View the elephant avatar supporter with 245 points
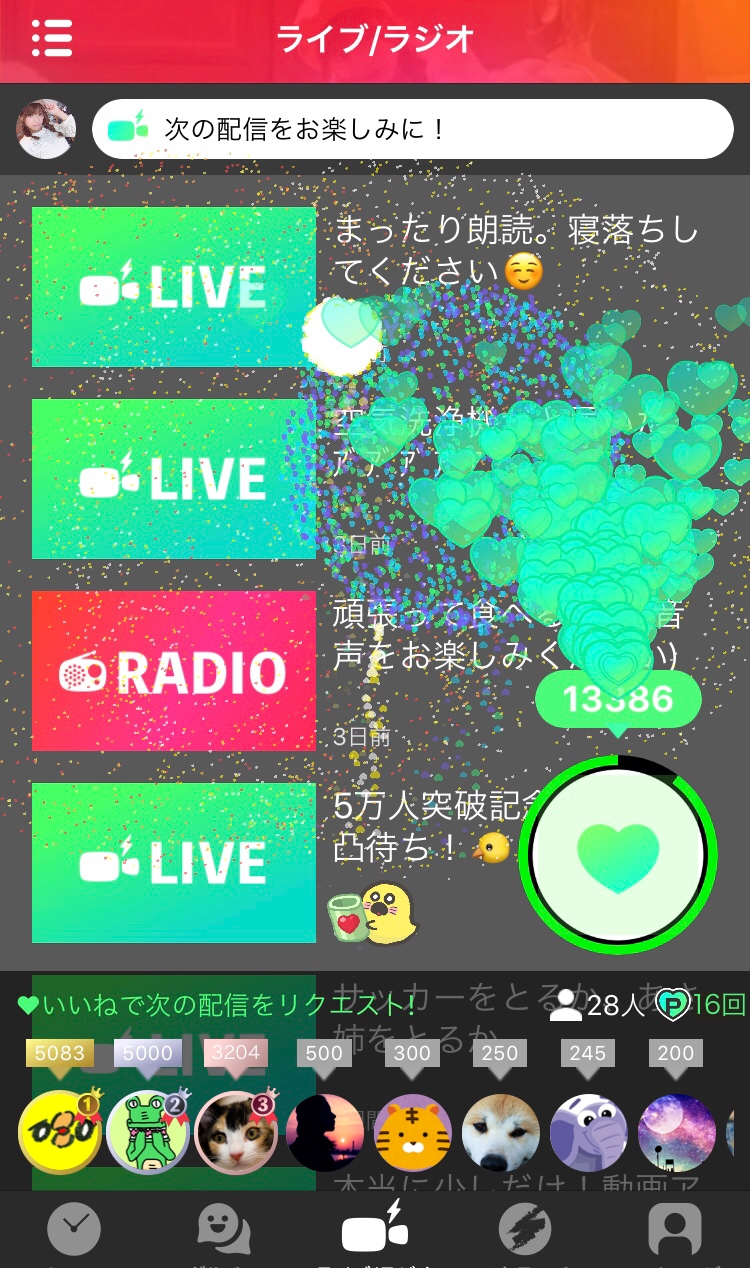Image resolution: width=750 pixels, height=1268 pixels. (x=589, y=1132)
